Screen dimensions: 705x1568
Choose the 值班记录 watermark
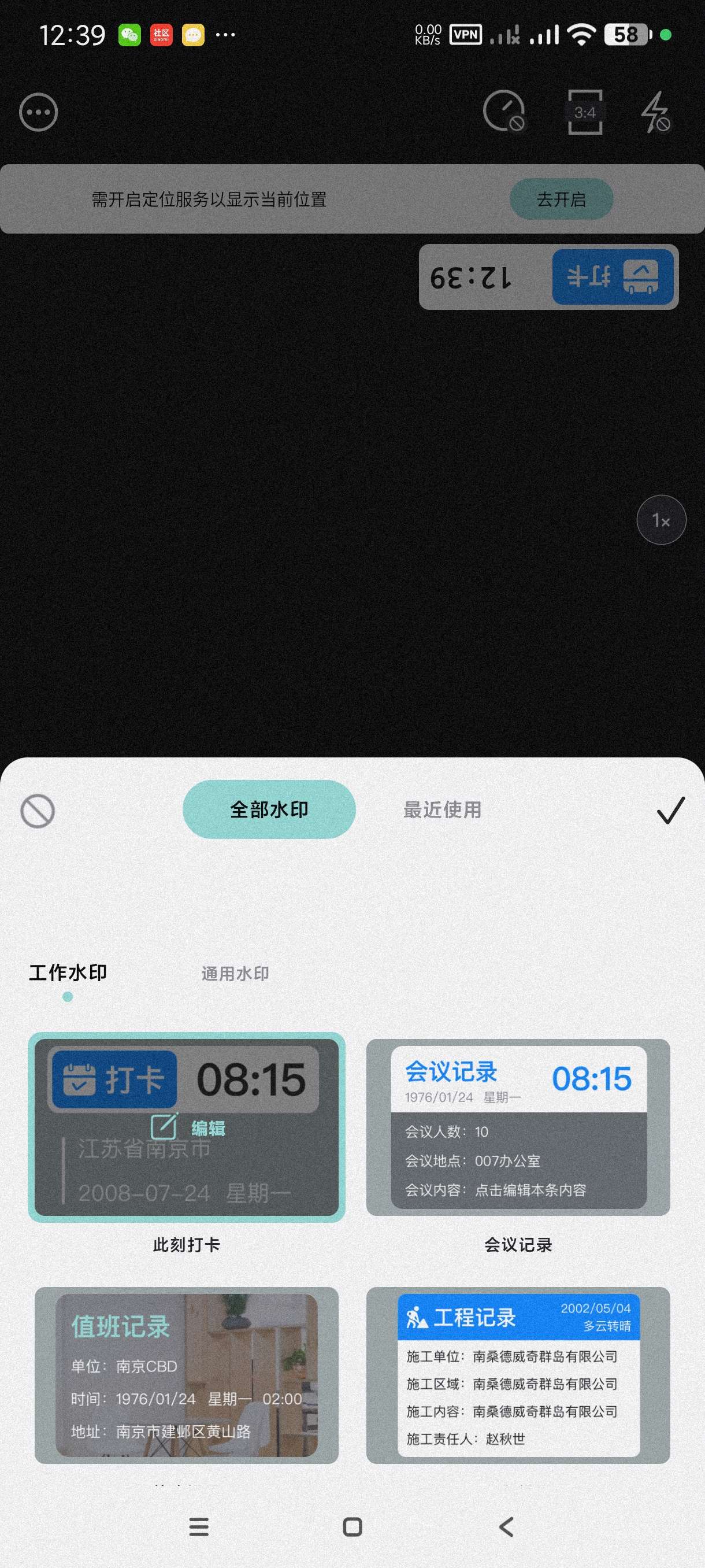[x=186, y=1374]
